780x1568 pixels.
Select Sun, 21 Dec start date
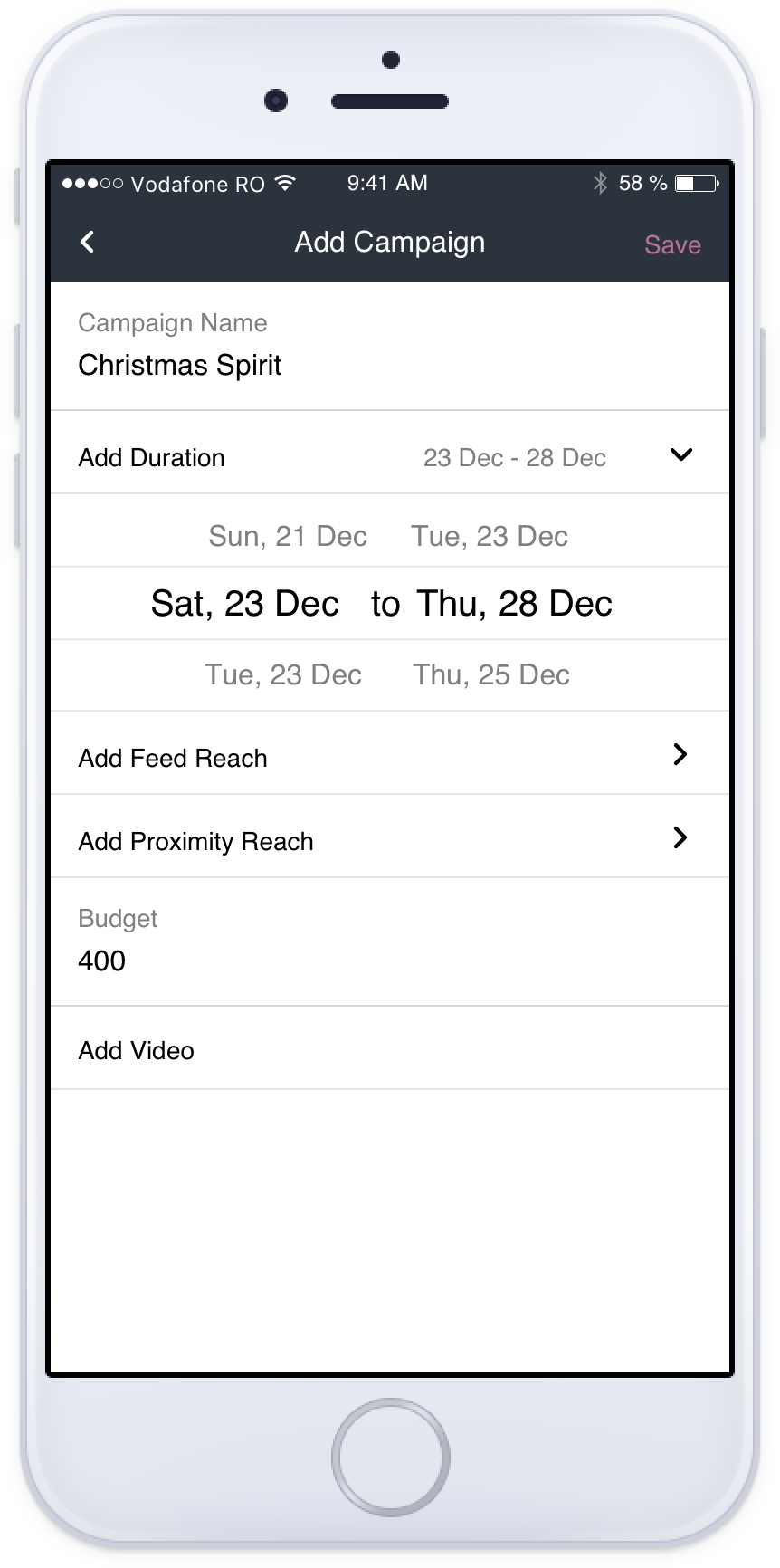coord(288,536)
